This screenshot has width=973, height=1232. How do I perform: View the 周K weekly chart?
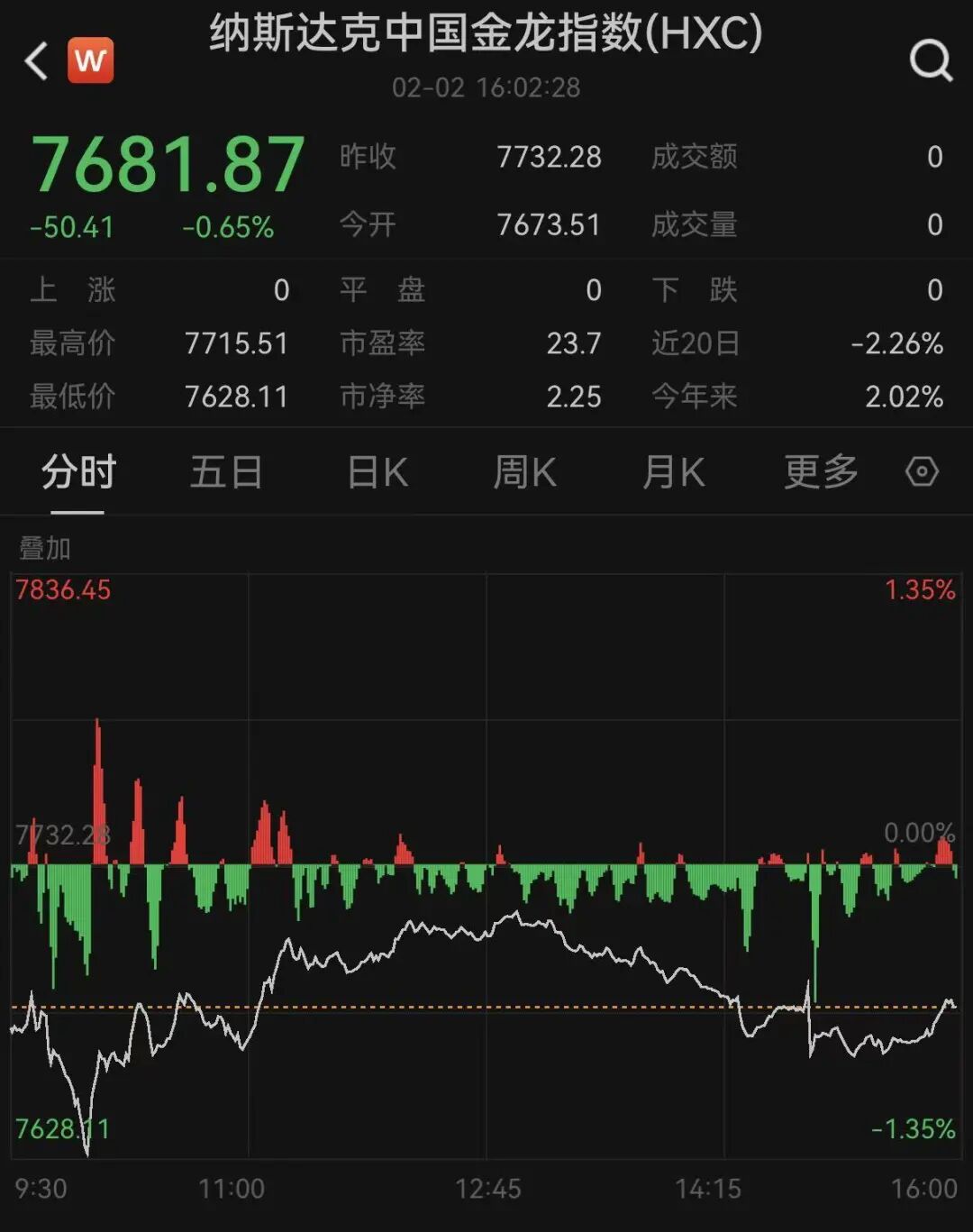click(x=525, y=471)
